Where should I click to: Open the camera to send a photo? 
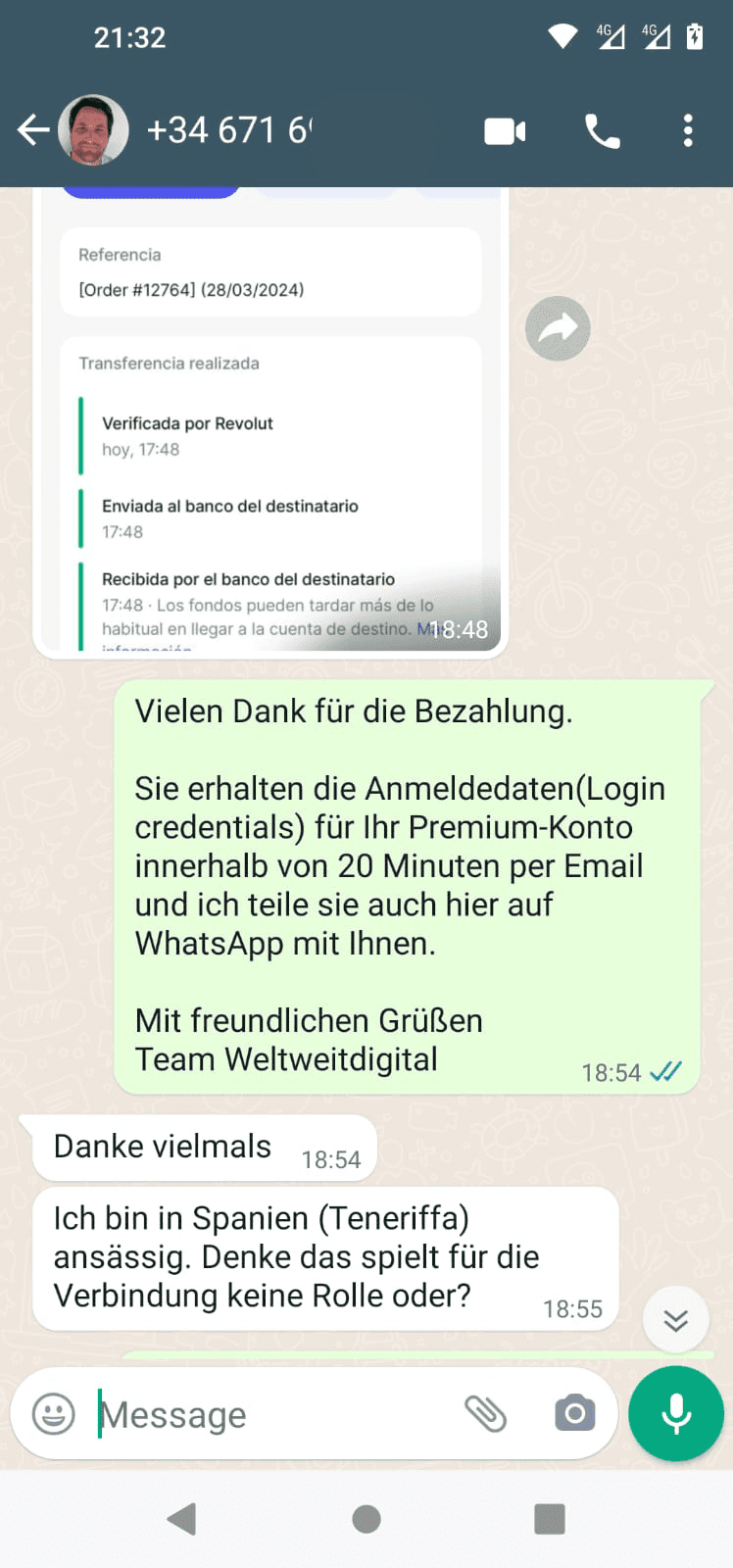pos(574,1413)
